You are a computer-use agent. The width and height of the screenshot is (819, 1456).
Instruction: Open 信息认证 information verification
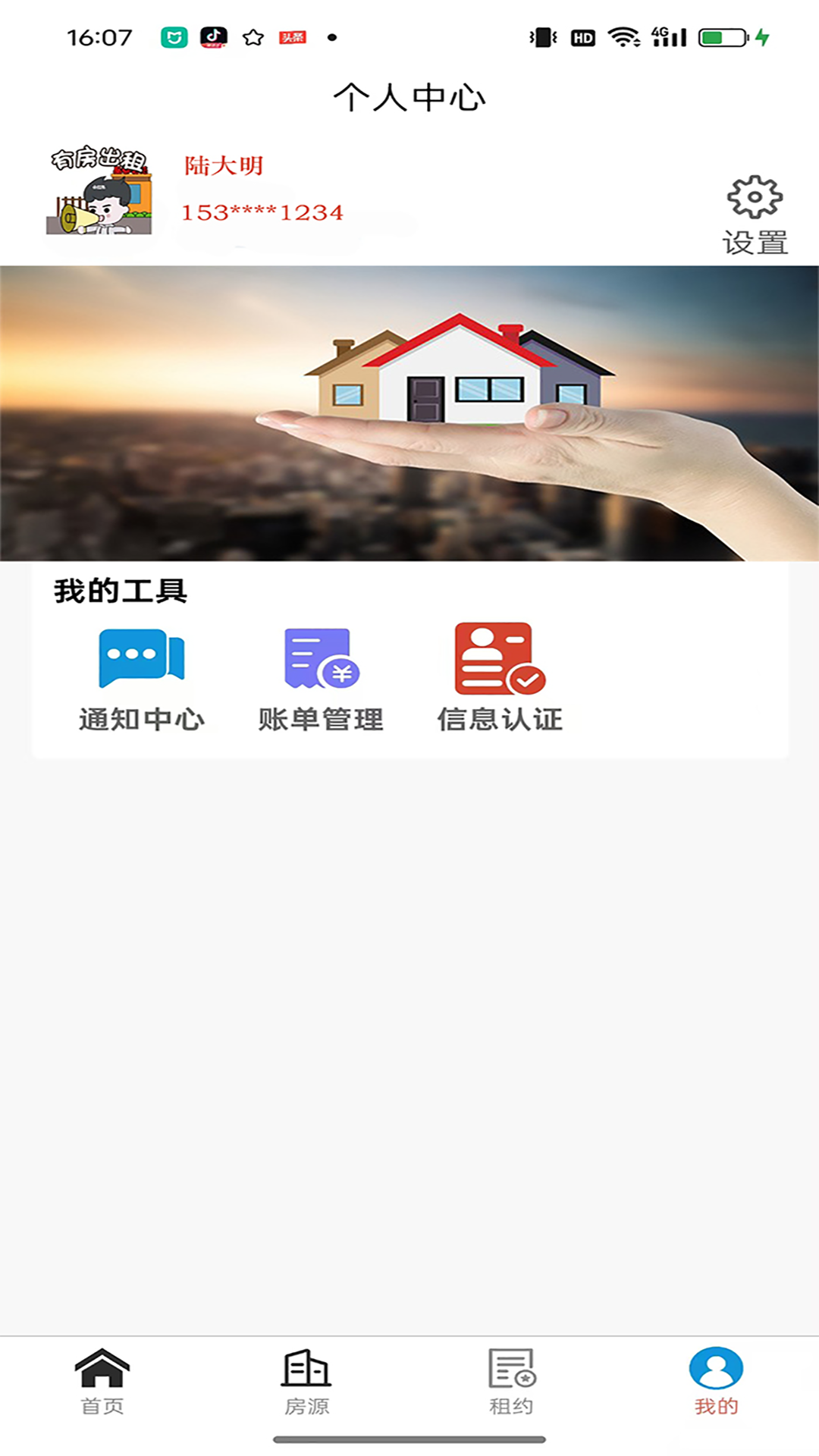point(500,677)
